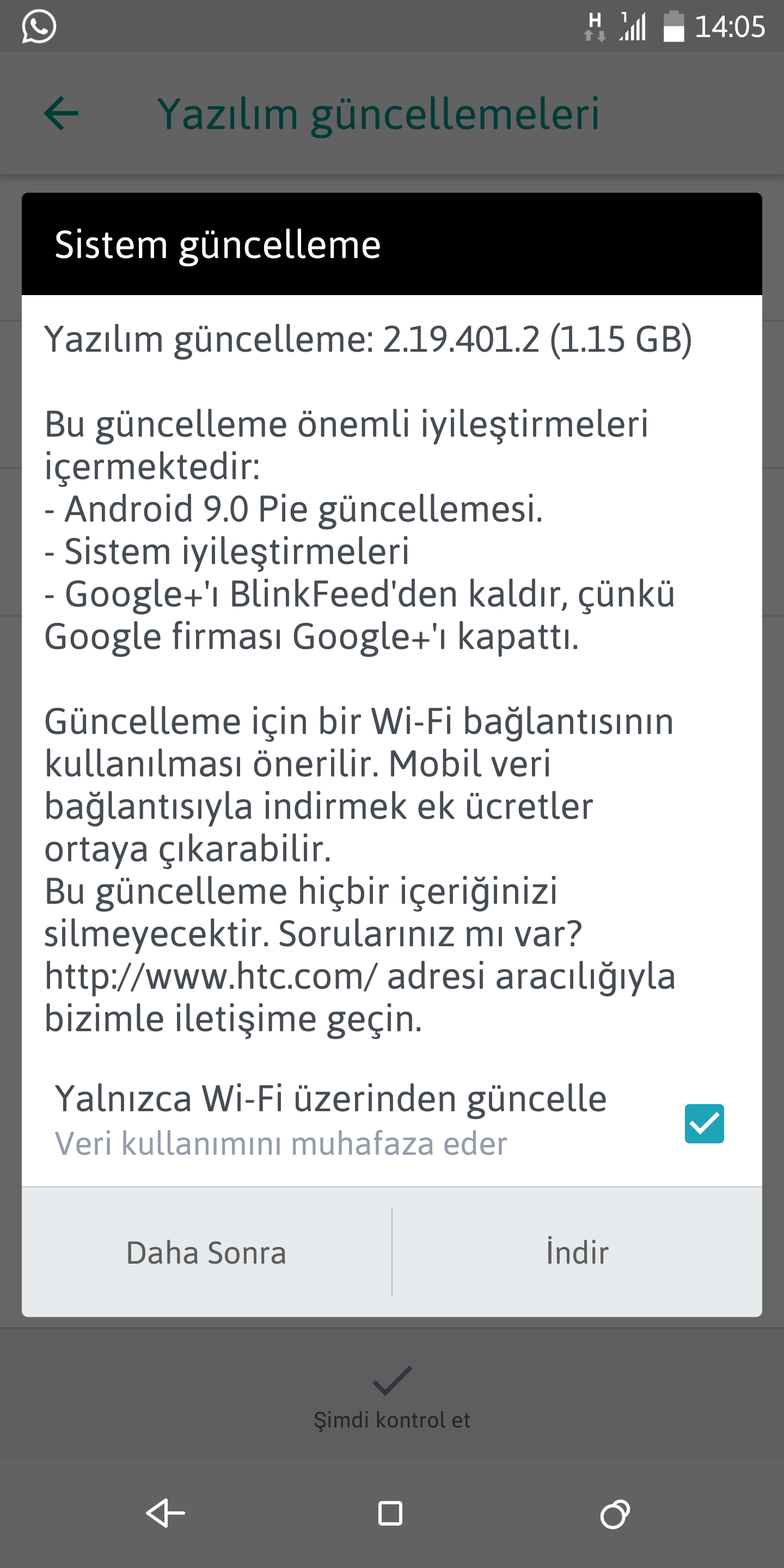Viewport: 784px width, 1568px height.
Task: Open recent apps from navigation bar
Action: coord(615,1514)
